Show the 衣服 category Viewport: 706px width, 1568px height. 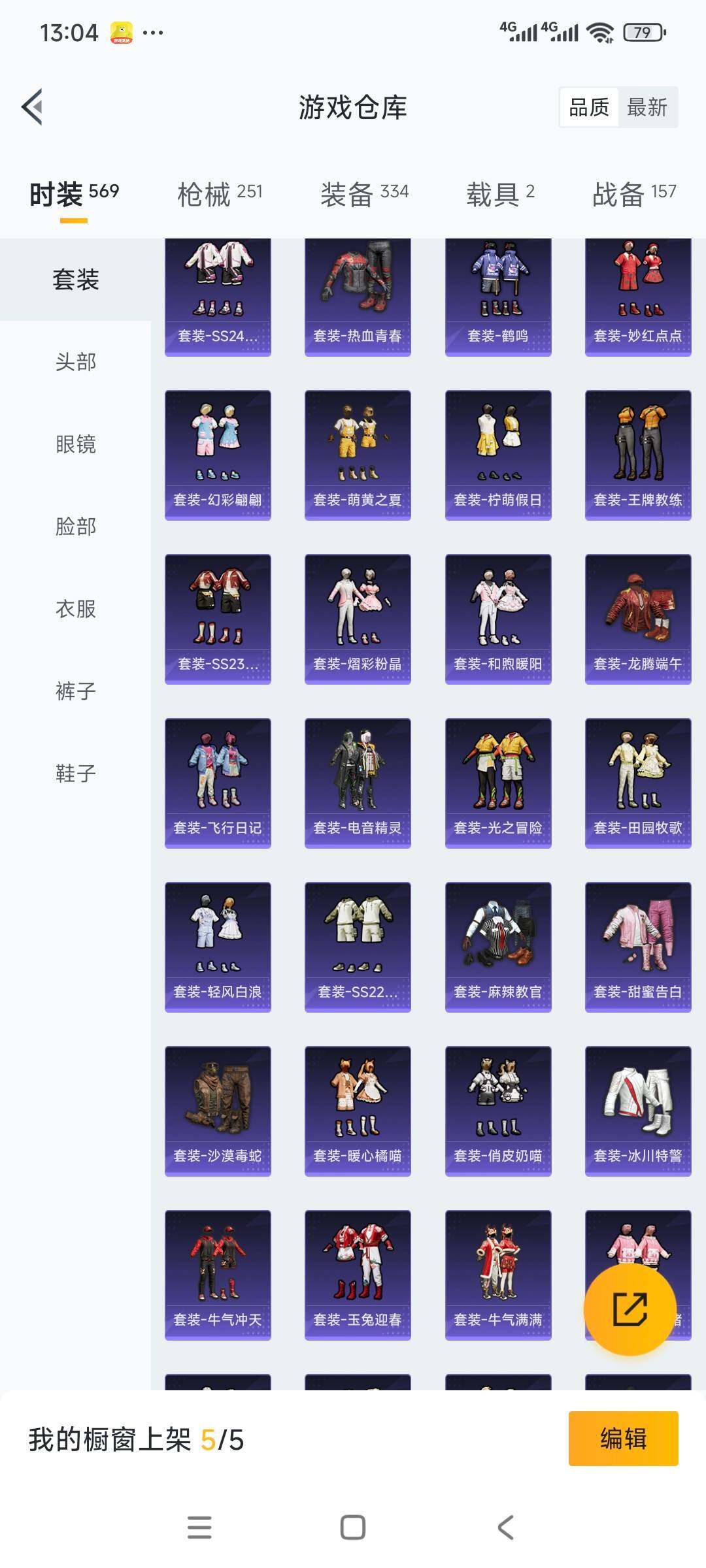76,609
